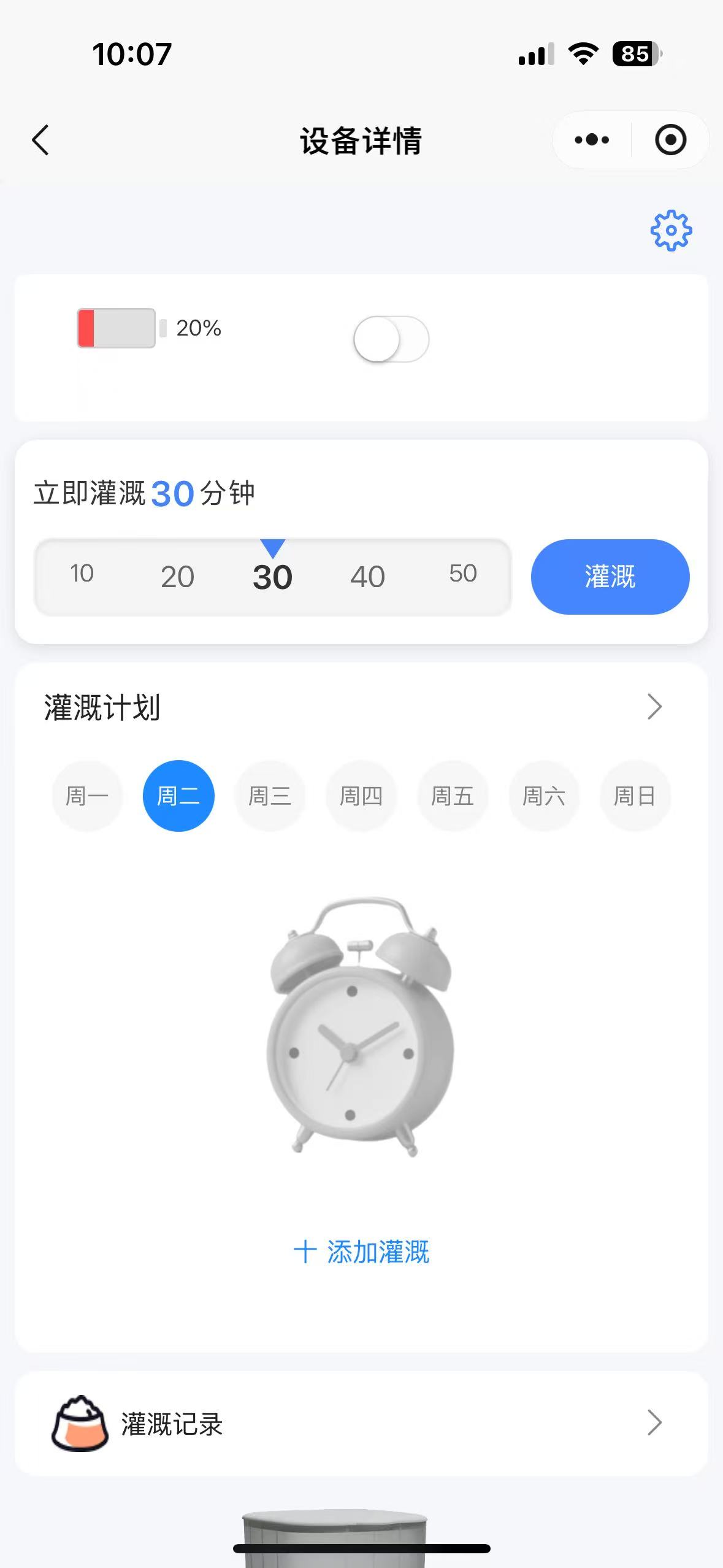Click the capsule target icon top right
Image resolution: width=723 pixels, height=1568 pixels.
[670, 139]
